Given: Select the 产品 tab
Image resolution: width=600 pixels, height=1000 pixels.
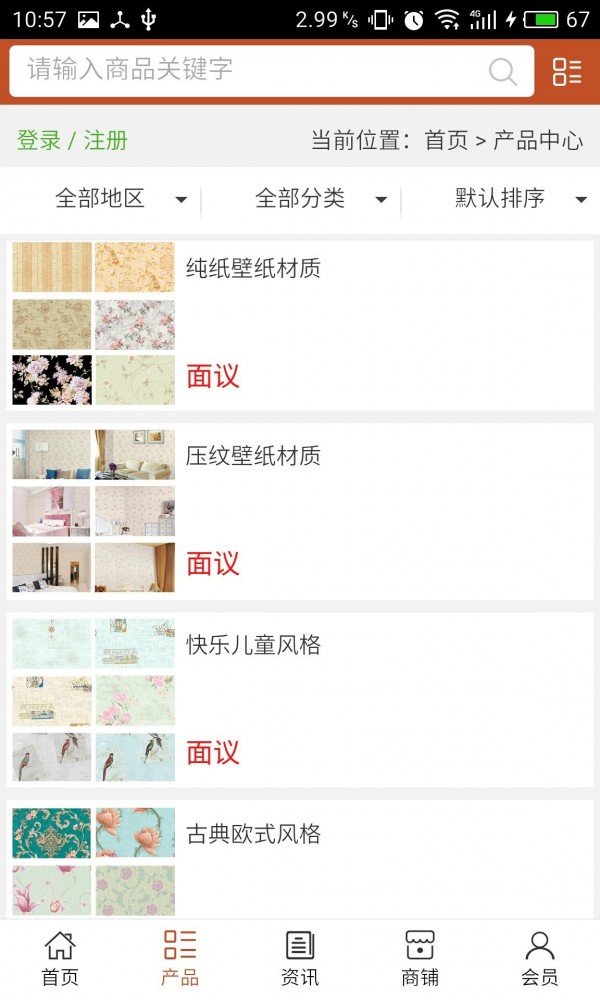Looking at the screenshot, I should (x=180, y=958).
